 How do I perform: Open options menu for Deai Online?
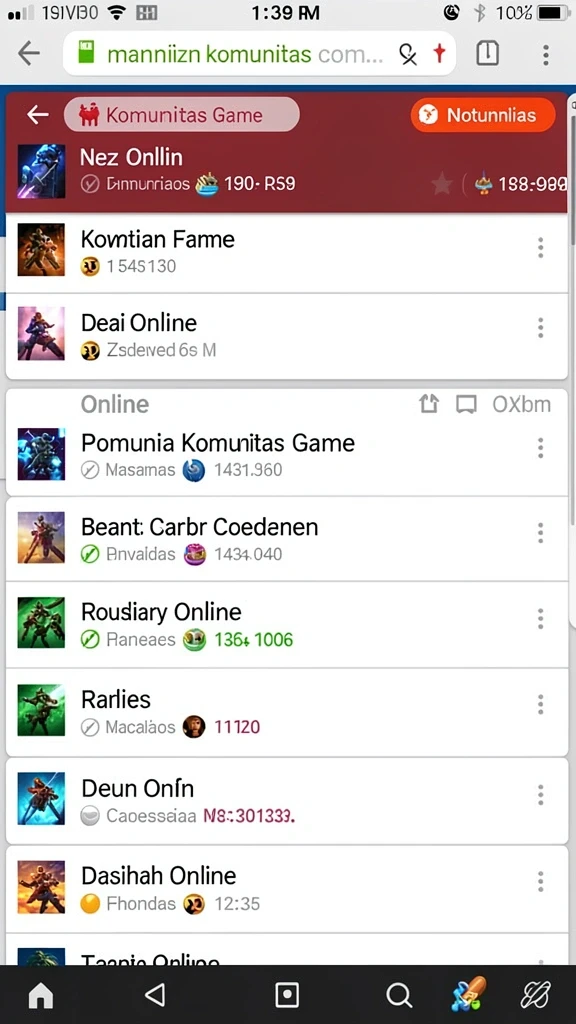click(540, 328)
